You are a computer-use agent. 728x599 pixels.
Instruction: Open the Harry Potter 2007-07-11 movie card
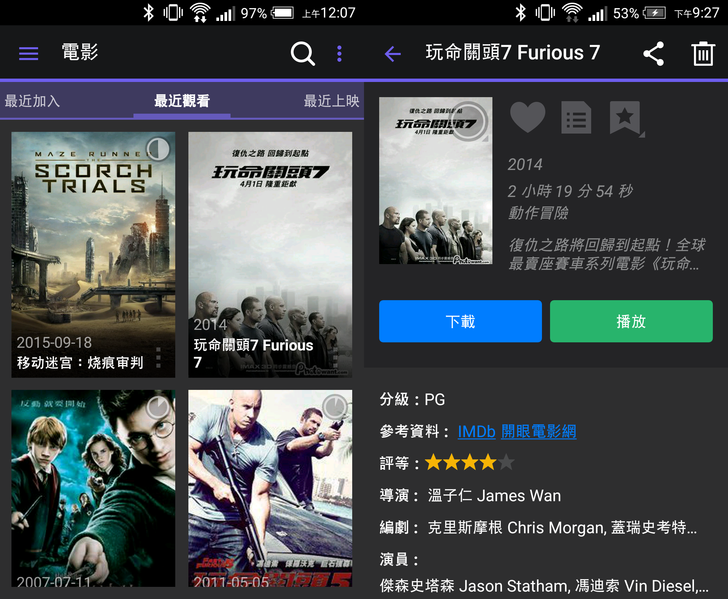tap(93, 487)
